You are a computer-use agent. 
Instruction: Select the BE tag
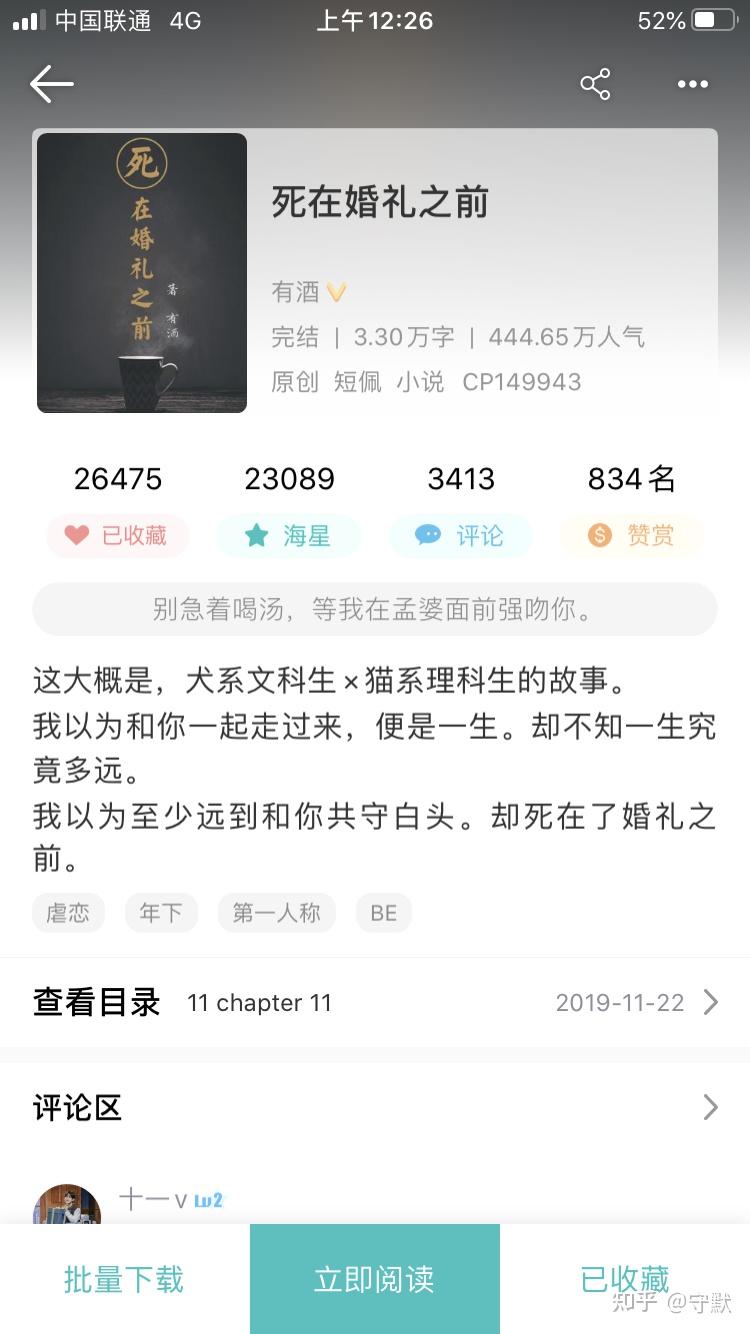pos(383,912)
